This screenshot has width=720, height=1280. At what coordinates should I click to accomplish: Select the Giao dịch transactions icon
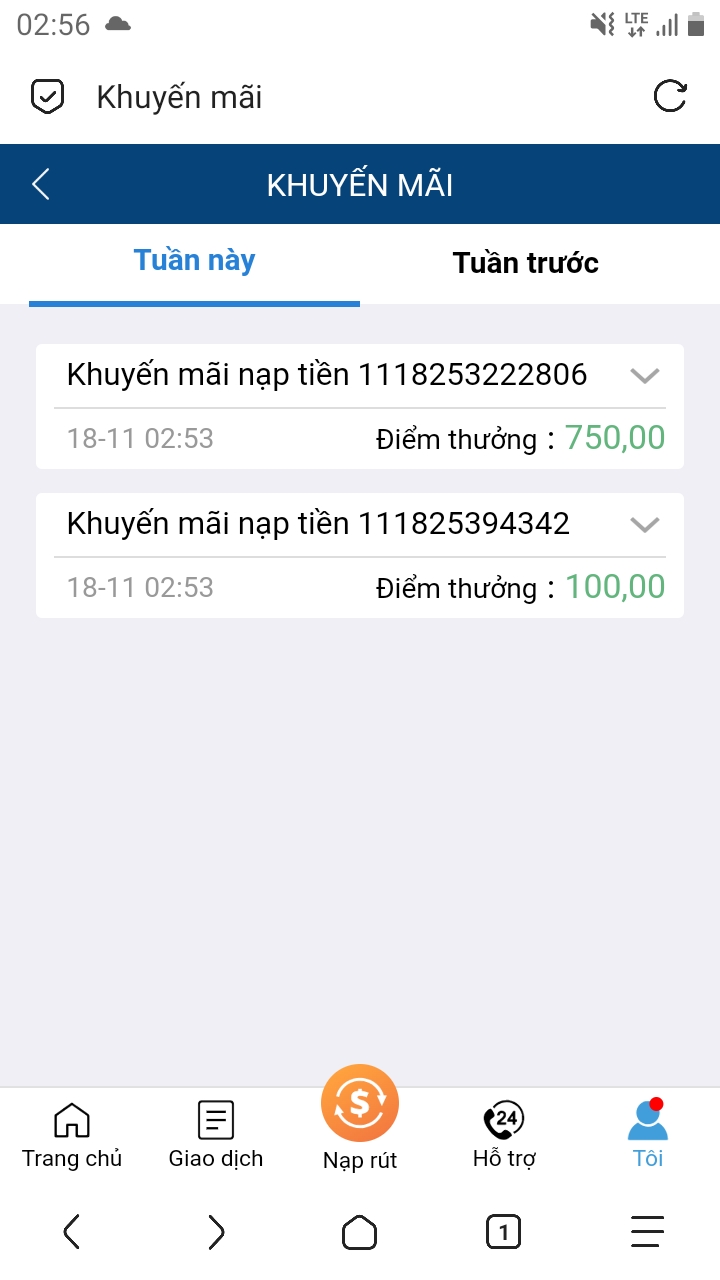215,1130
